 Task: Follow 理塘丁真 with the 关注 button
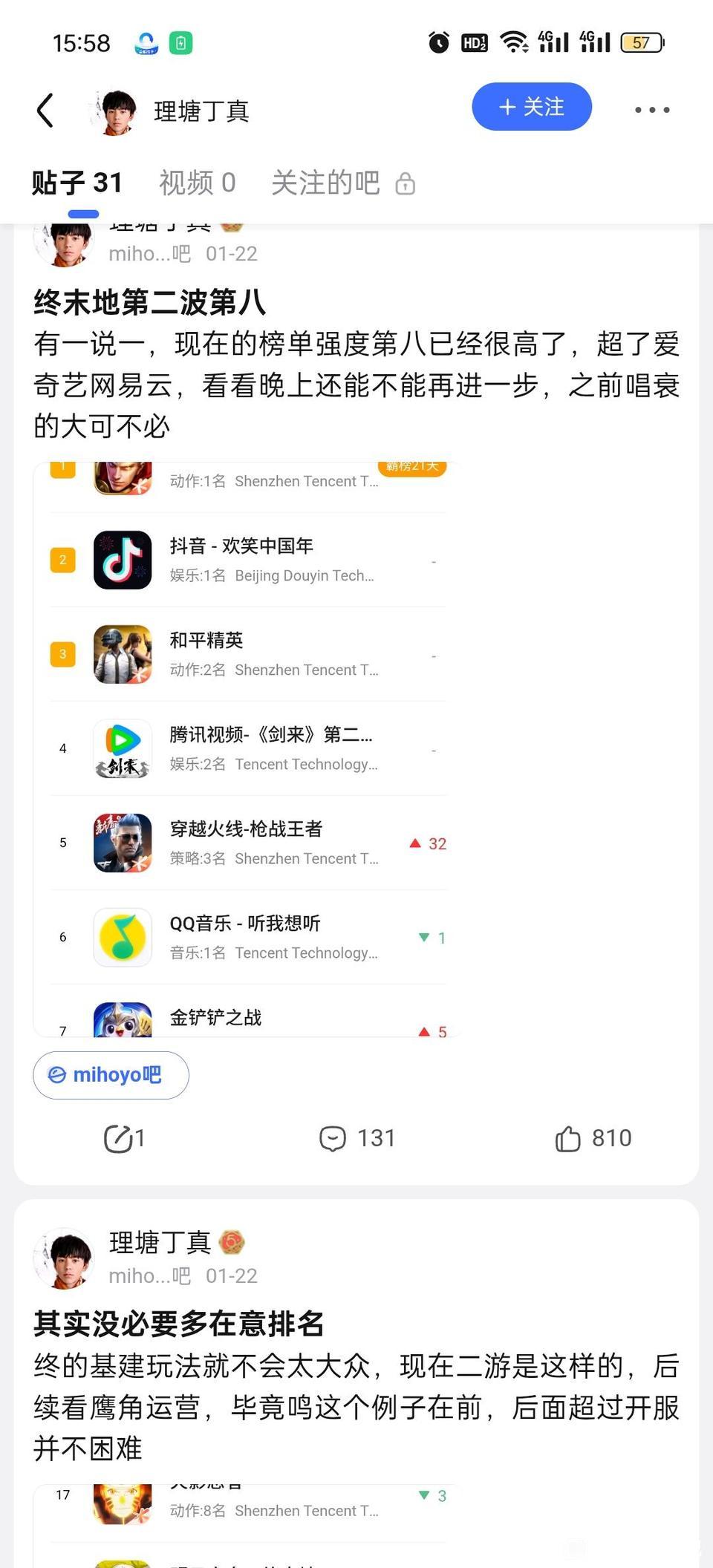pyautogui.click(x=532, y=107)
